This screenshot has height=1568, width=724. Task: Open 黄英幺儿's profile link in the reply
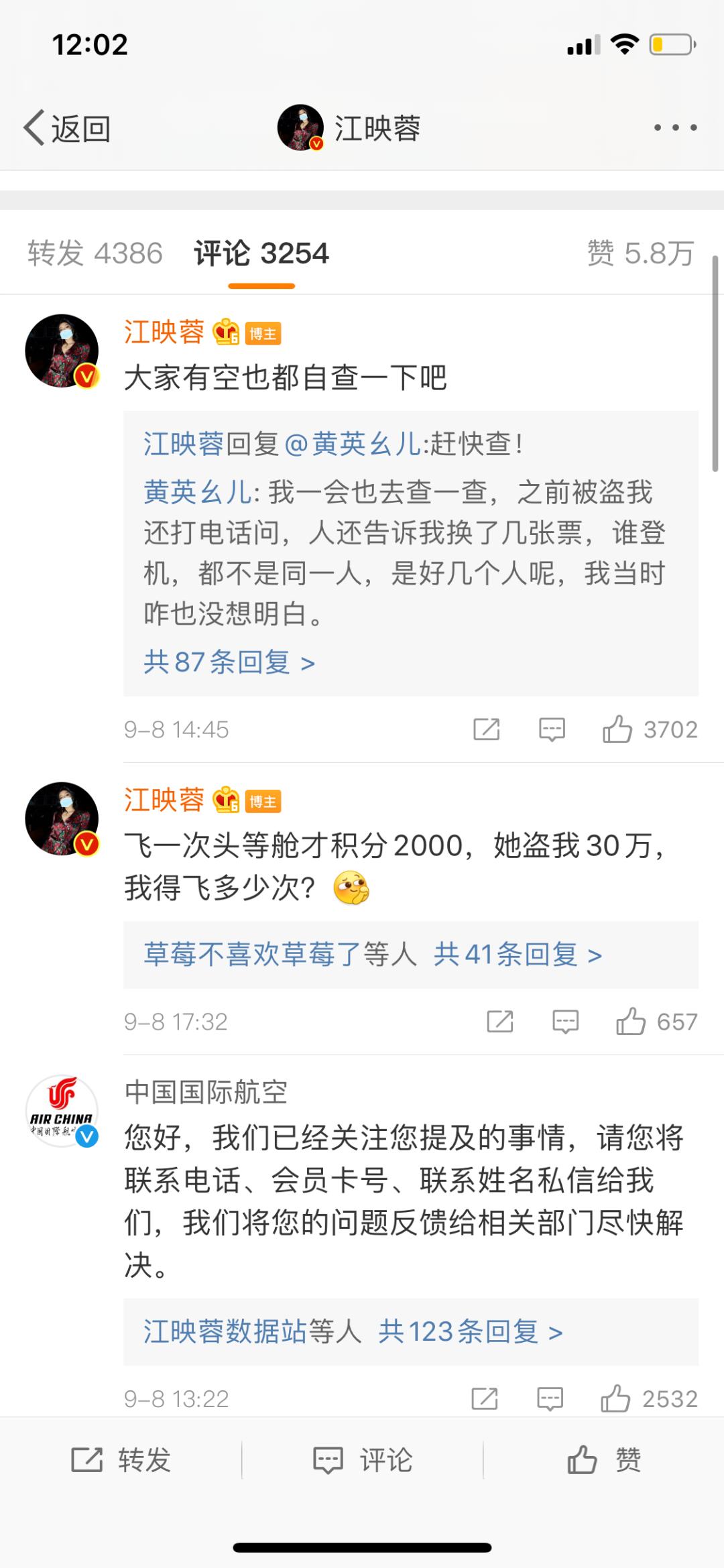[197, 493]
